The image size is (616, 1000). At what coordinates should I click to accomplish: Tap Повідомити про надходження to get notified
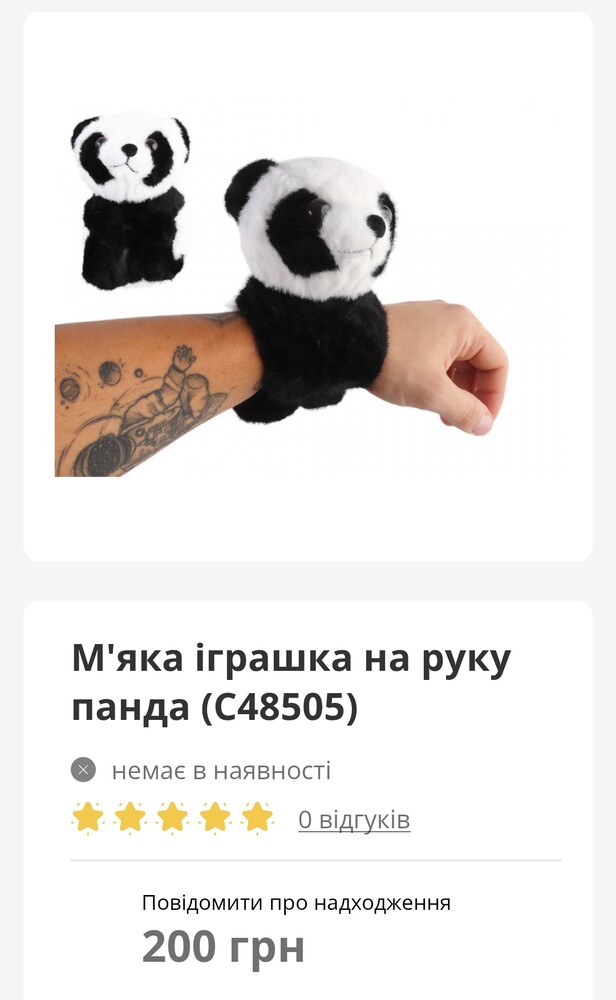pos(296,903)
